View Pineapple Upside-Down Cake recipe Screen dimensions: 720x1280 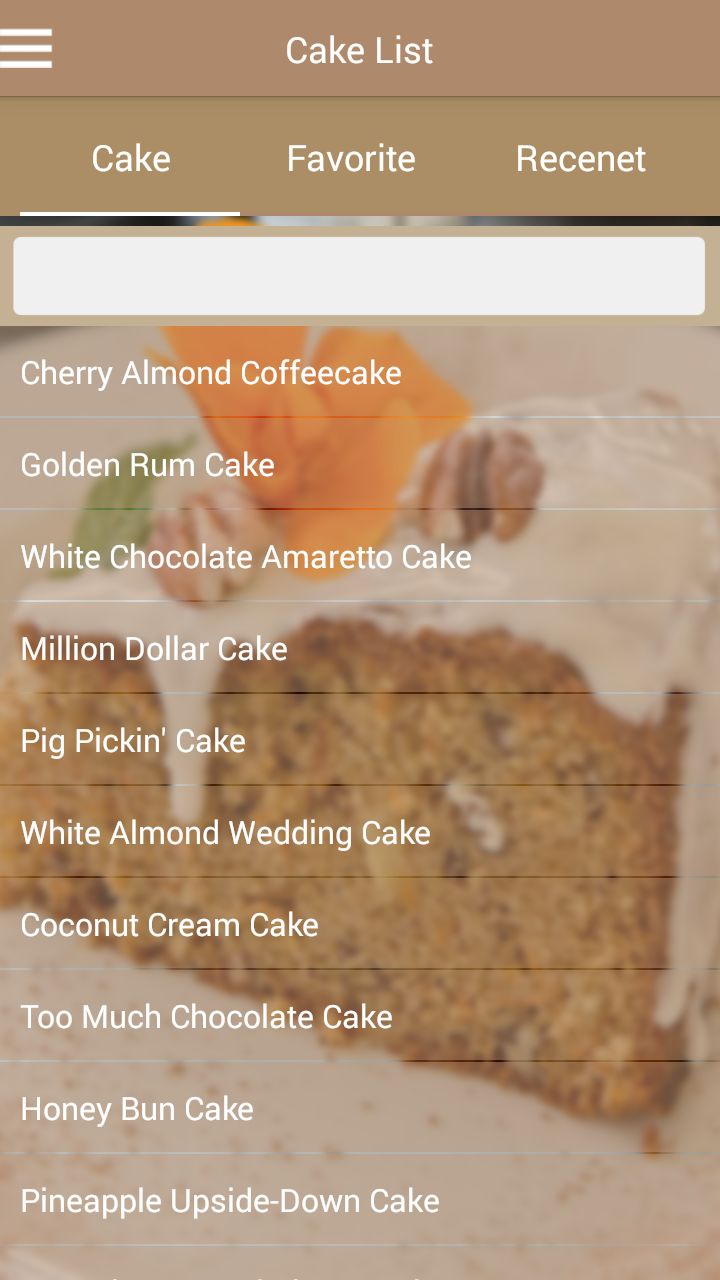pos(230,1201)
